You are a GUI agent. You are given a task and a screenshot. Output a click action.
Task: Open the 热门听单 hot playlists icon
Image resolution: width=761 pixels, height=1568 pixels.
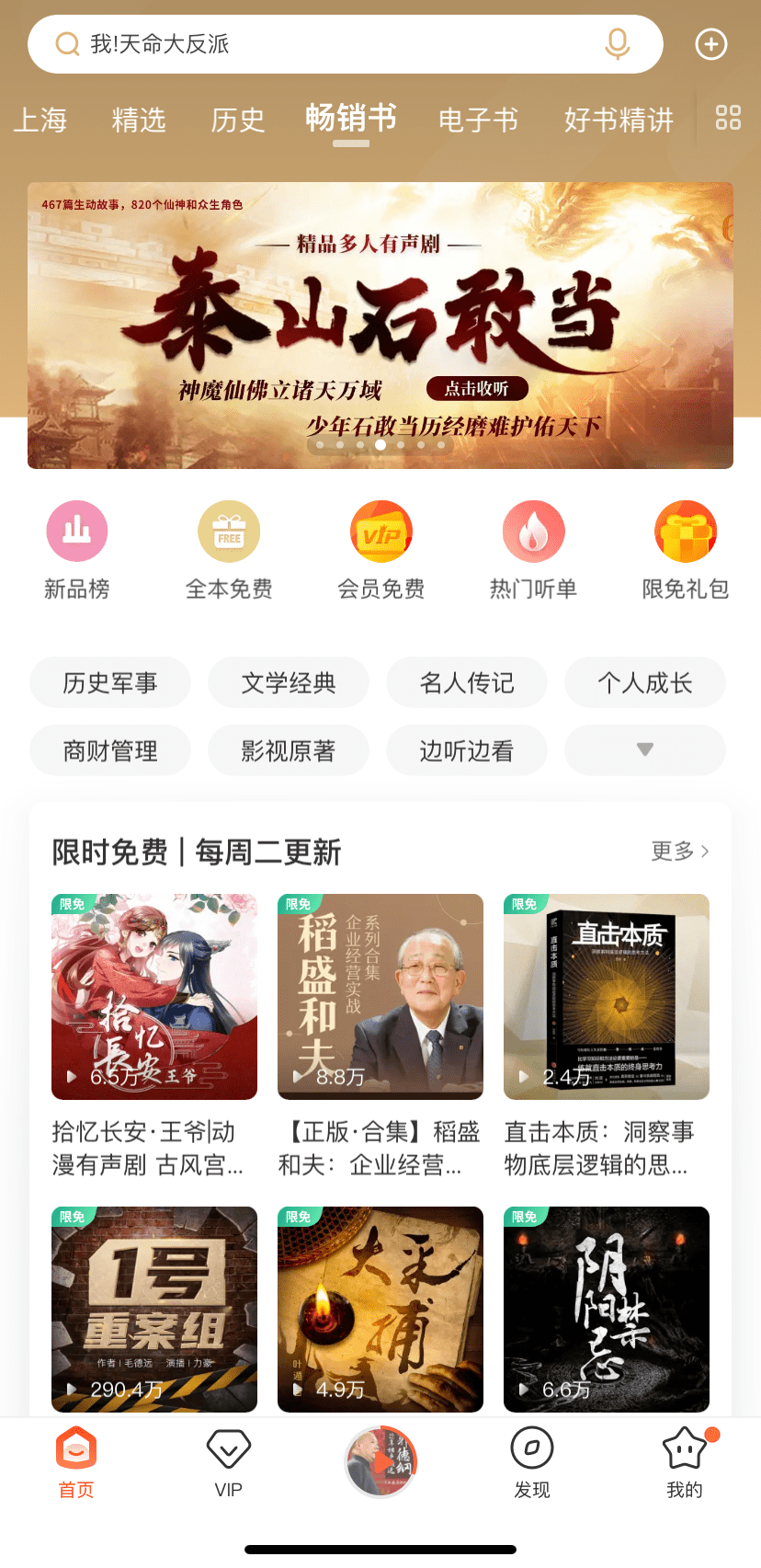pyautogui.click(x=533, y=531)
